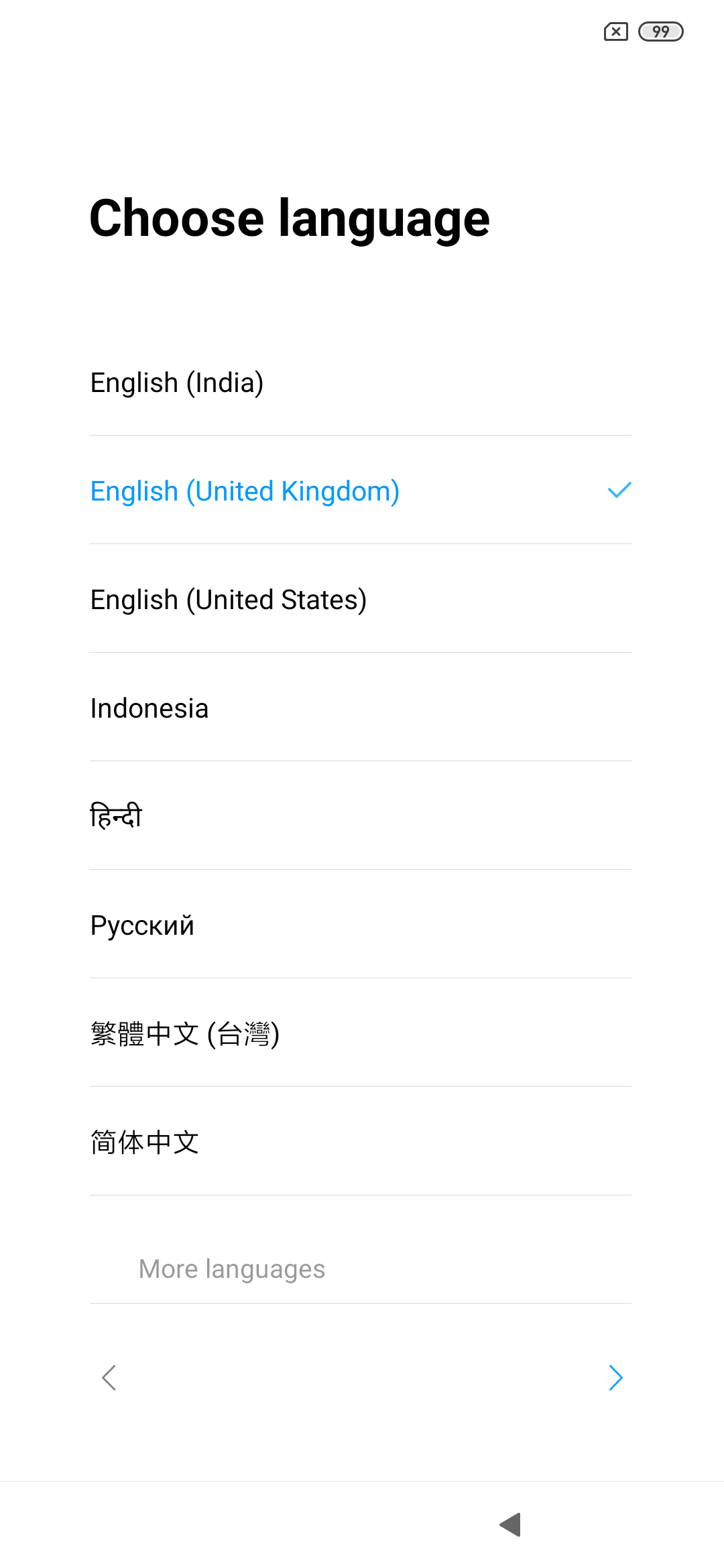
Task: Select Русский from the list
Action: point(142,925)
